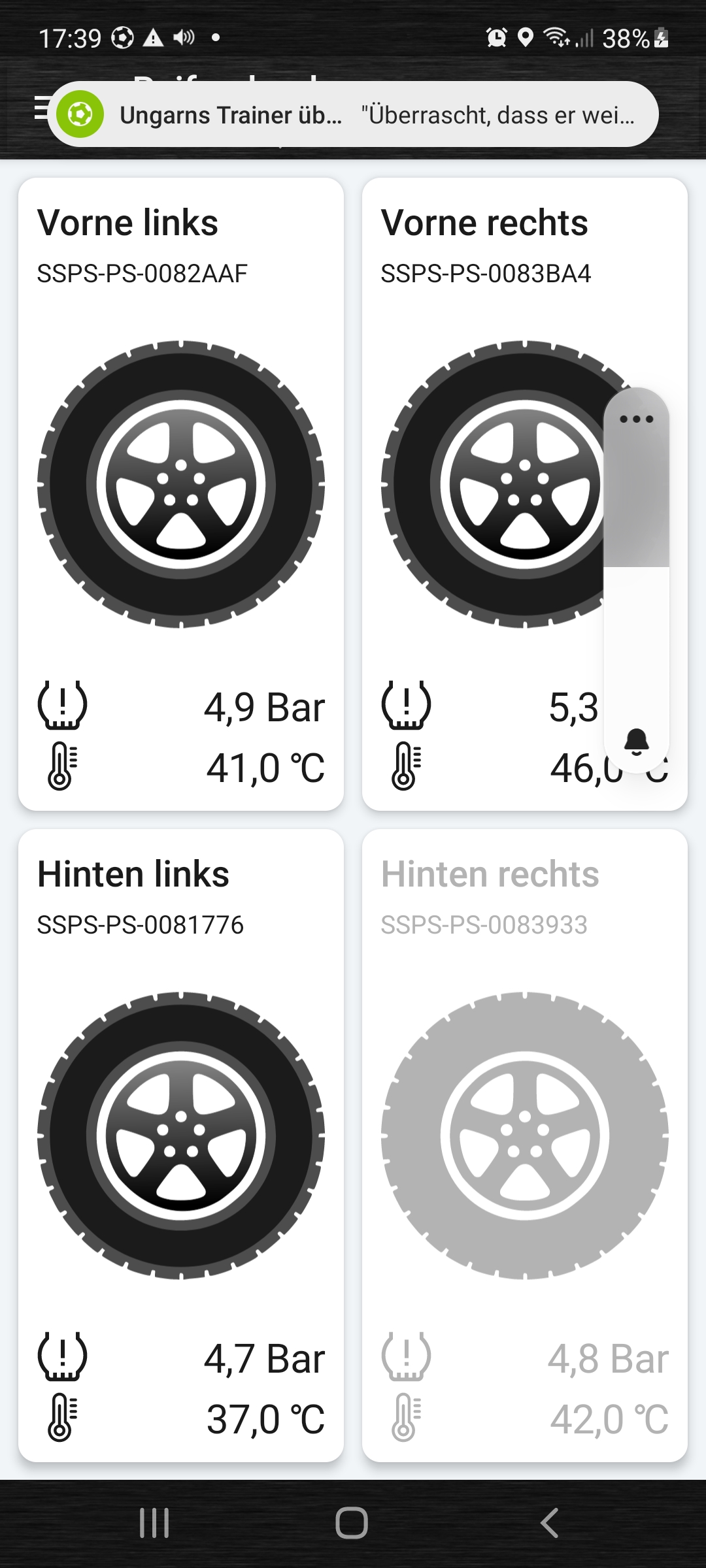Open the Ungarns Trainer news notification
The image size is (706, 1568).
[x=353, y=114]
